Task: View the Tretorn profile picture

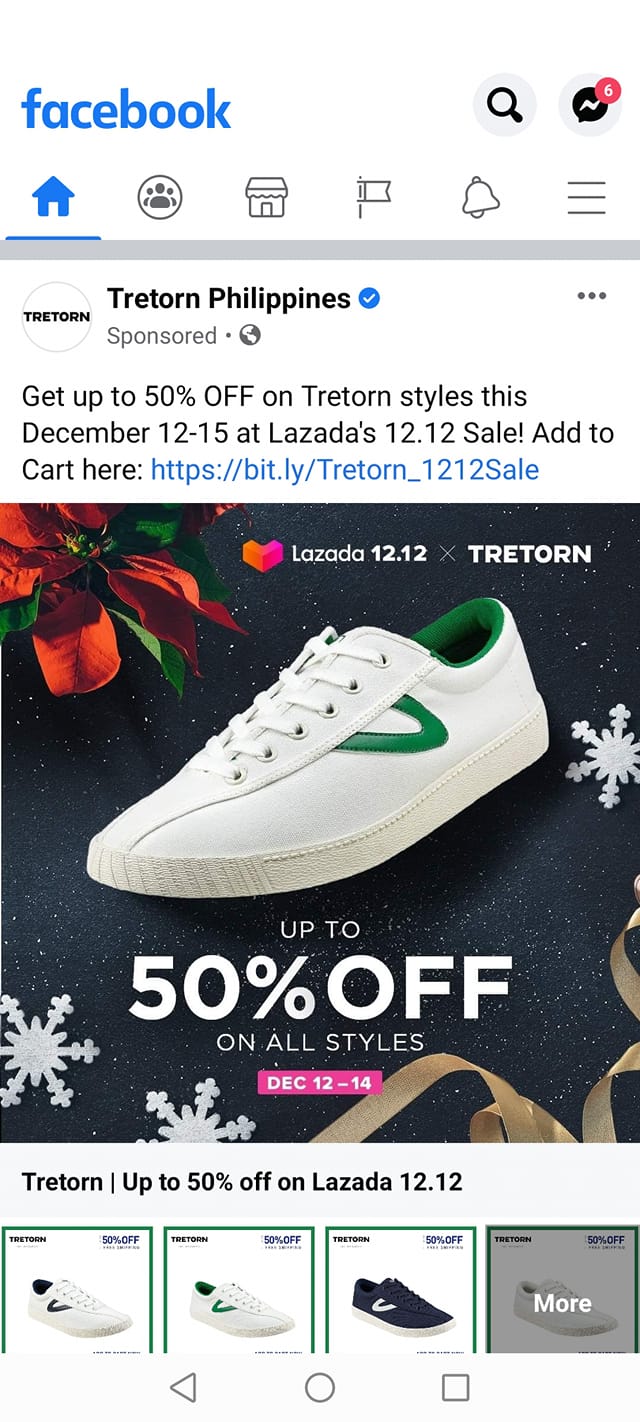Action: coord(57,317)
